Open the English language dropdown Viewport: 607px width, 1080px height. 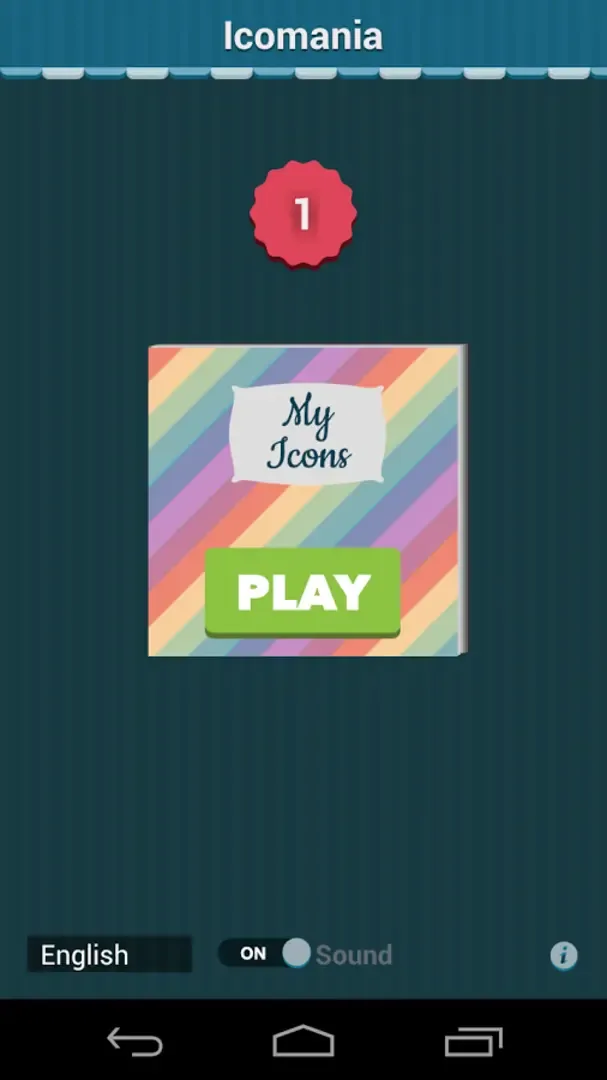[x=108, y=955]
